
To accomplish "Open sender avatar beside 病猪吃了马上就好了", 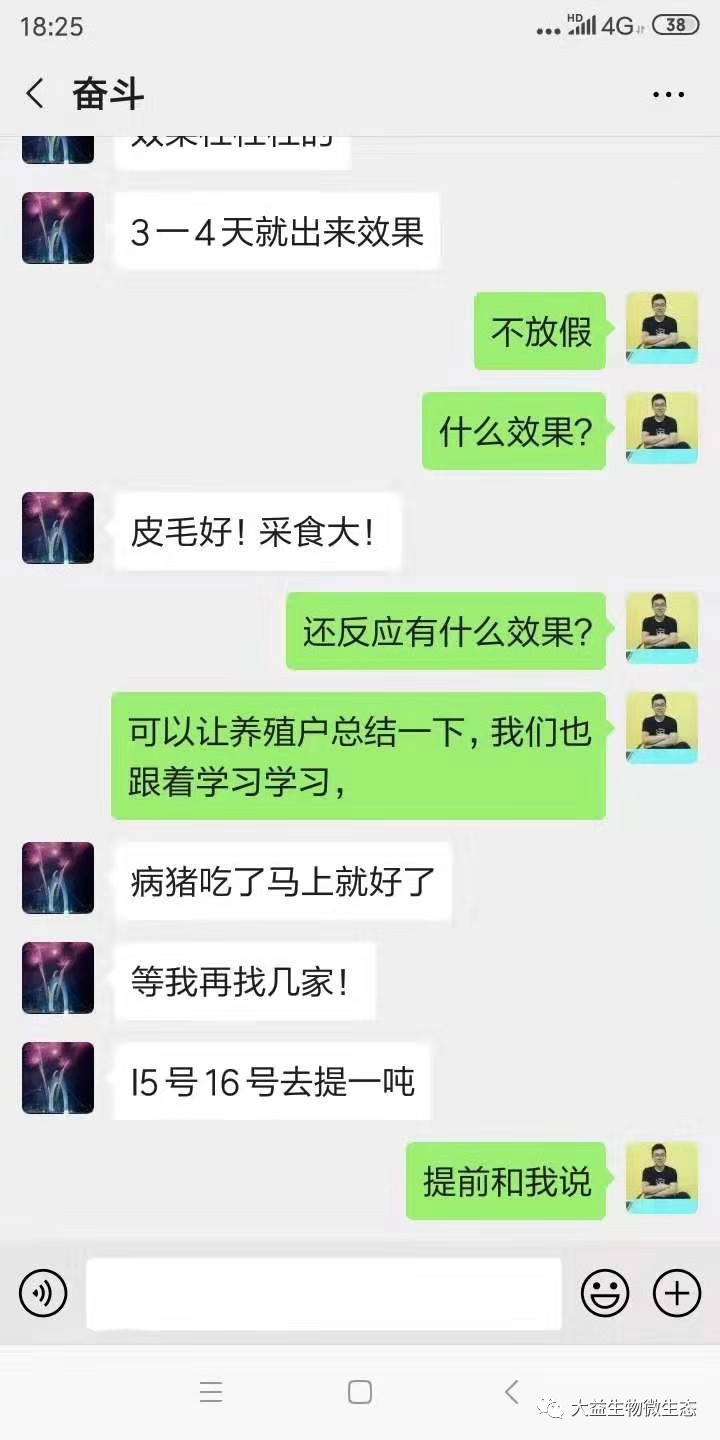I will (x=58, y=878).
